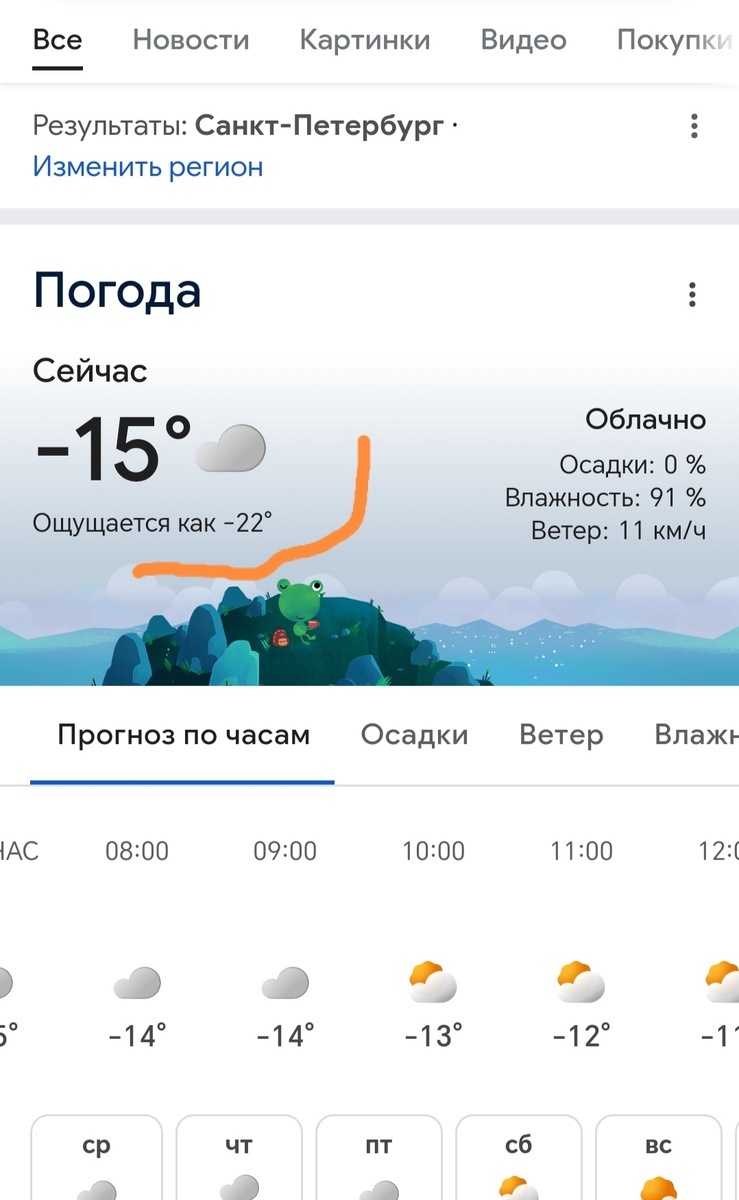739x1200 pixels.
Task: Open the Ветер forecast tab
Action: click(561, 735)
